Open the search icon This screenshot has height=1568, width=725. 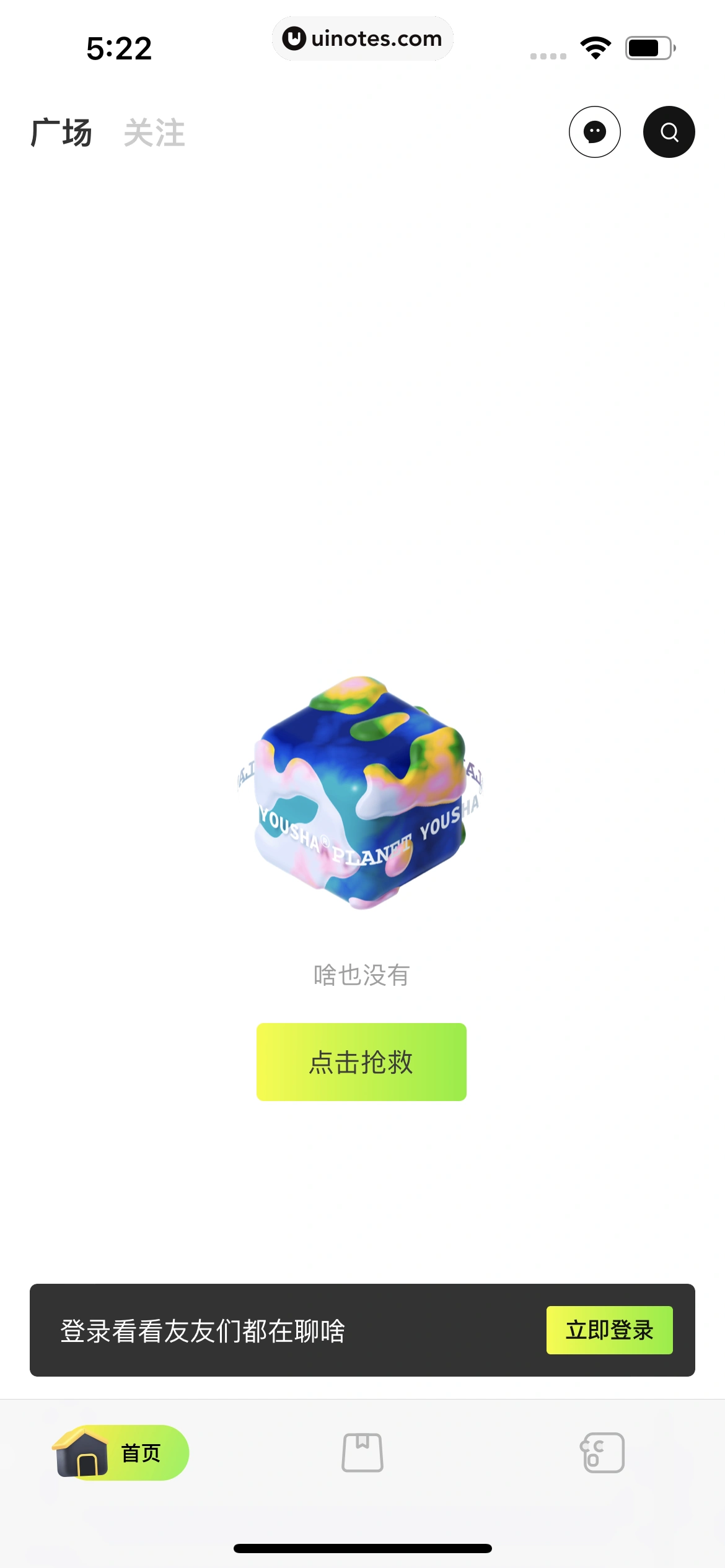[669, 132]
